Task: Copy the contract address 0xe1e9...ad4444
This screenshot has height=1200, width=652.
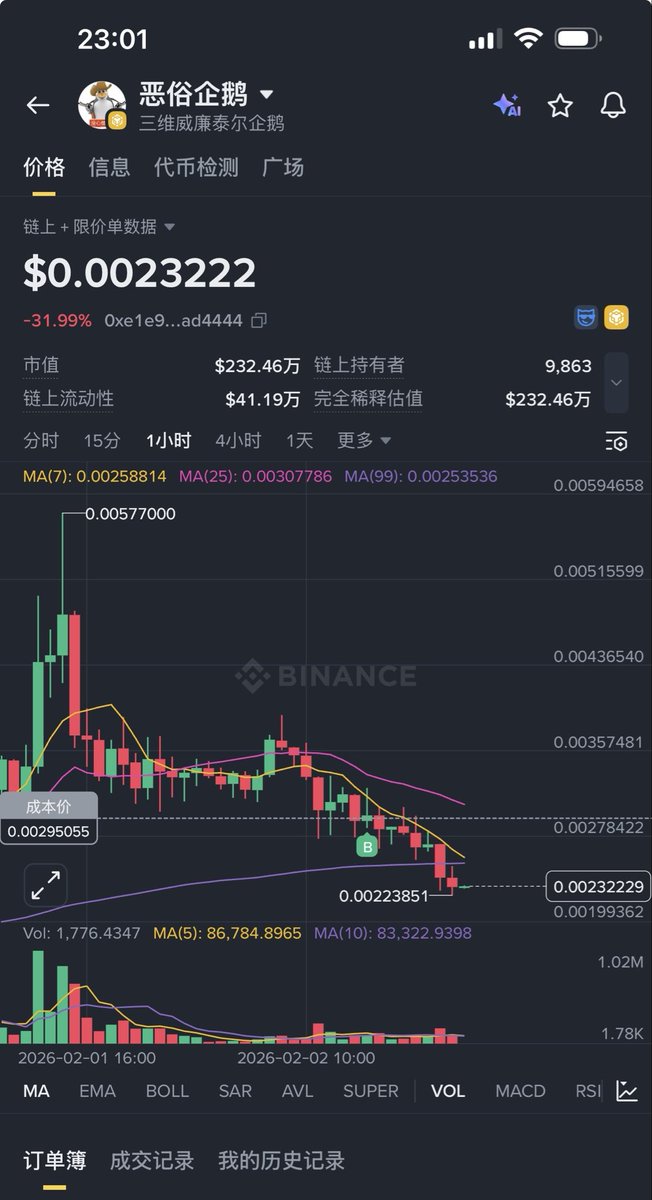Action: [259, 321]
